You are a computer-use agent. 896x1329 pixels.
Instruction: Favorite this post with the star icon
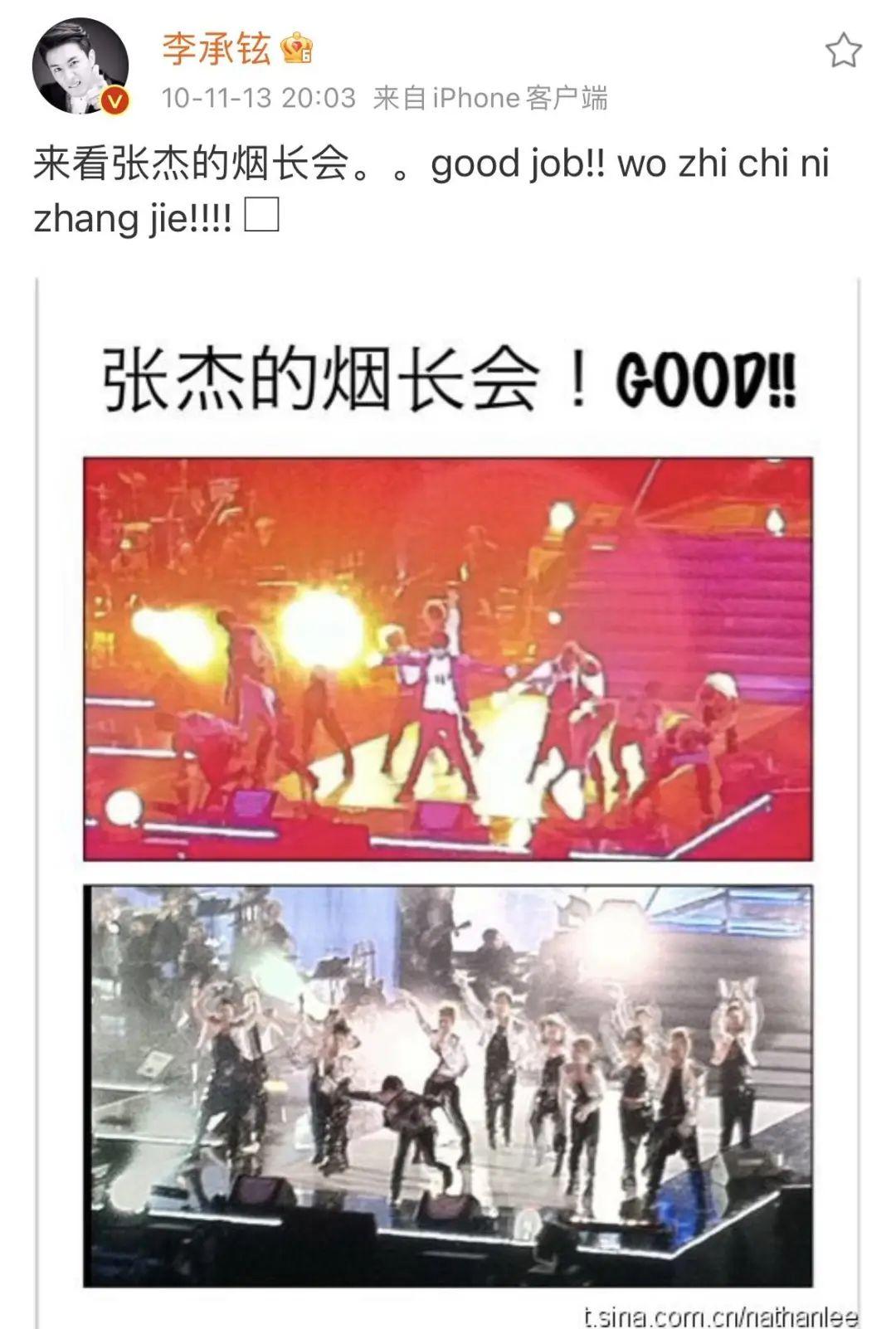click(843, 51)
